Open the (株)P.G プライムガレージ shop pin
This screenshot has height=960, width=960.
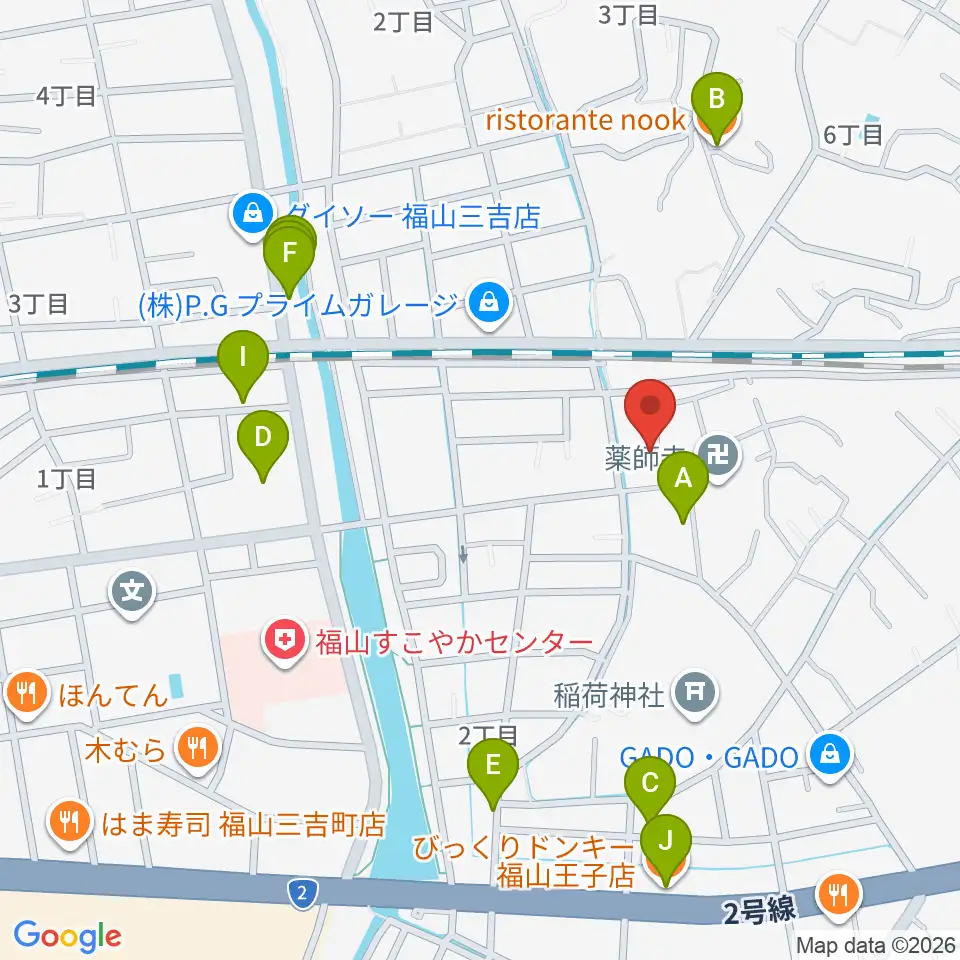click(489, 304)
